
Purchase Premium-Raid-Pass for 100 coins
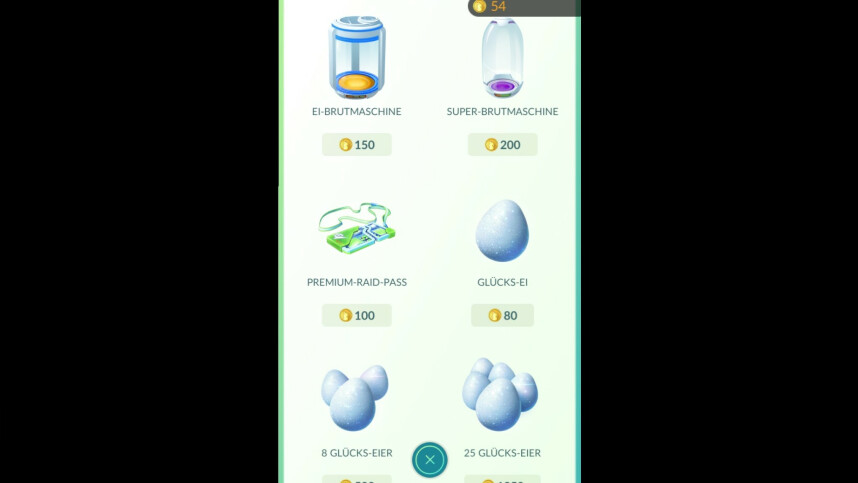356,316
